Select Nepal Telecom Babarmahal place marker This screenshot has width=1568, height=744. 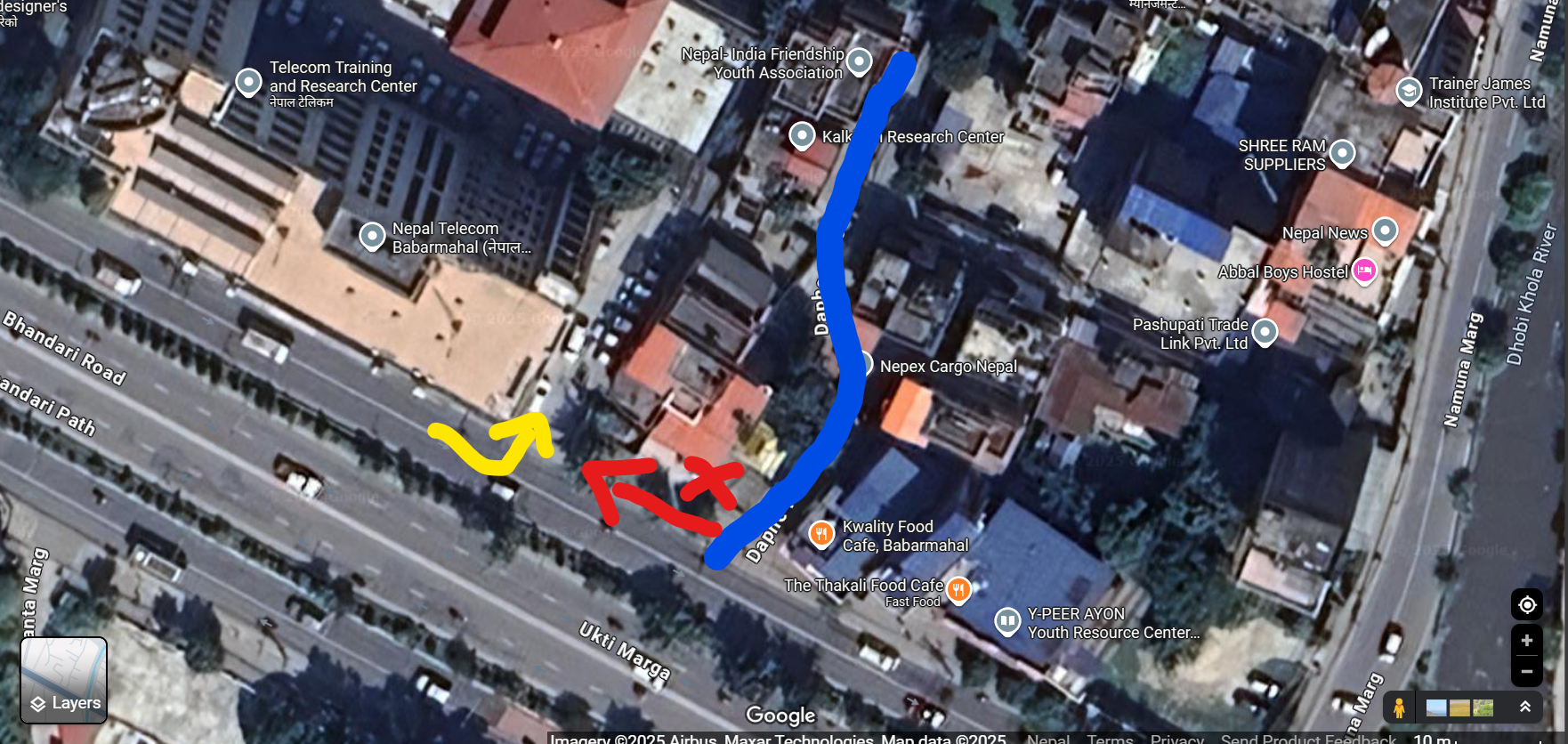tap(371, 236)
